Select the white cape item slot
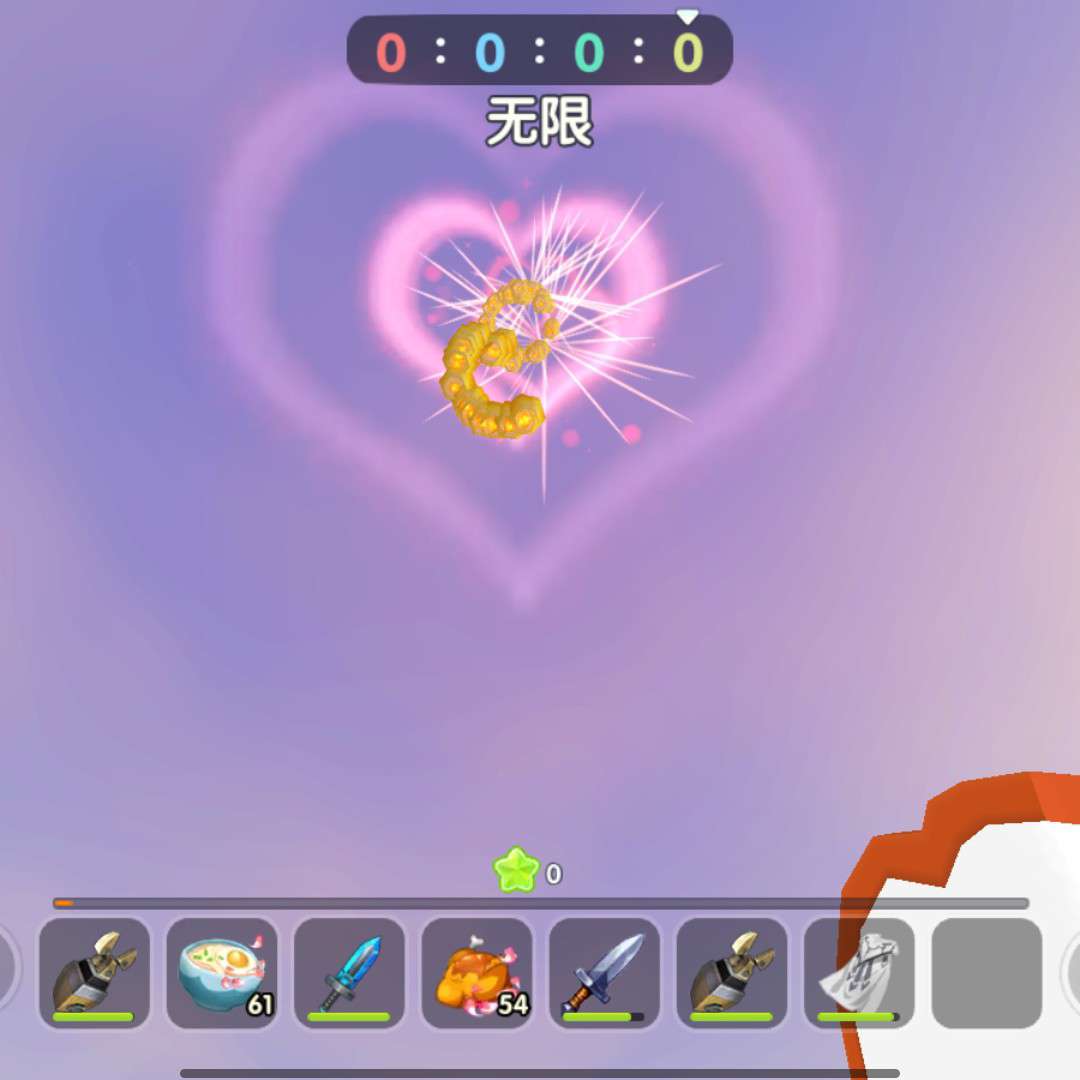The image size is (1080, 1080). (858, 973)
